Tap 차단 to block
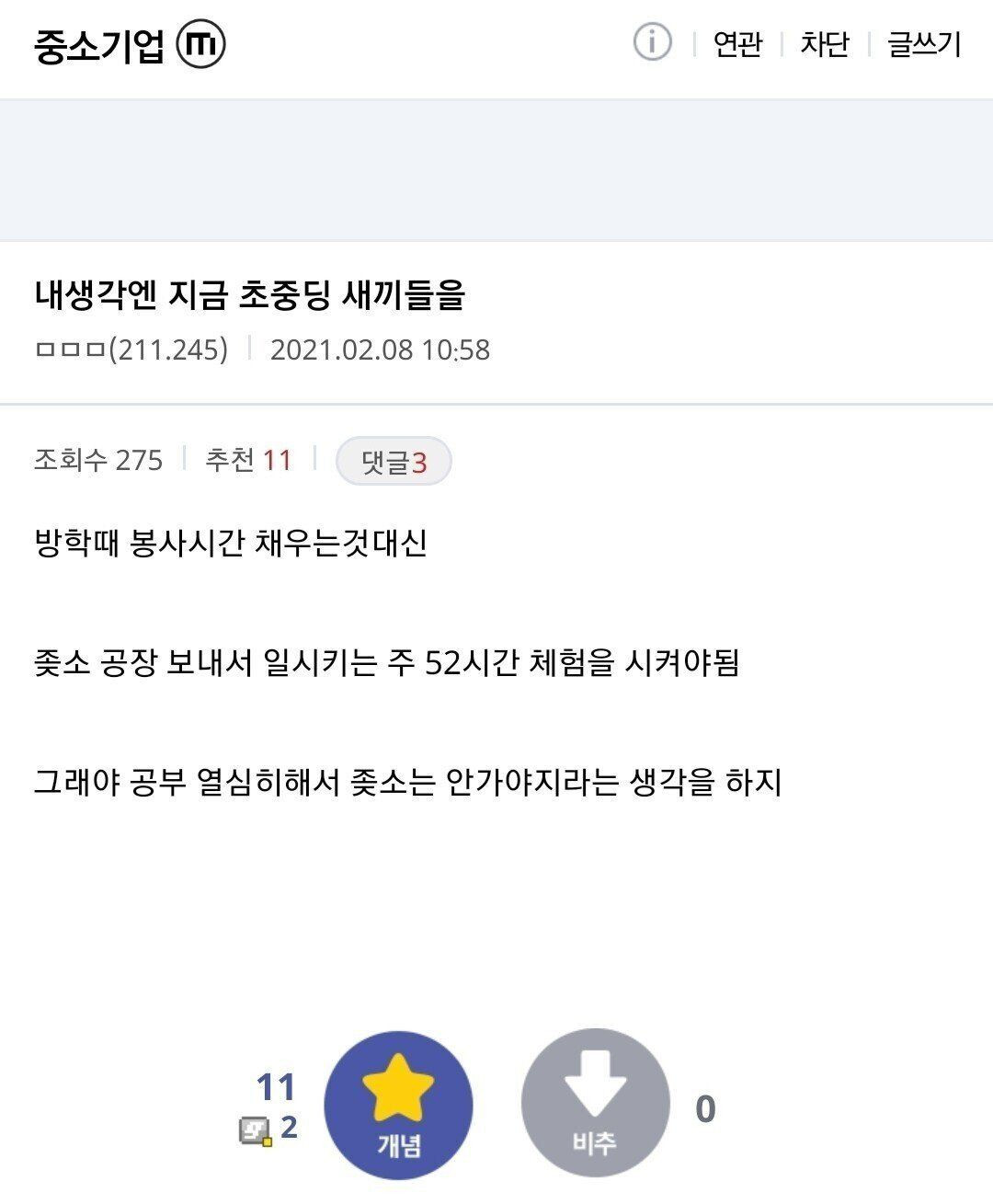This screenshot has height=1204, width=993. 825,44
